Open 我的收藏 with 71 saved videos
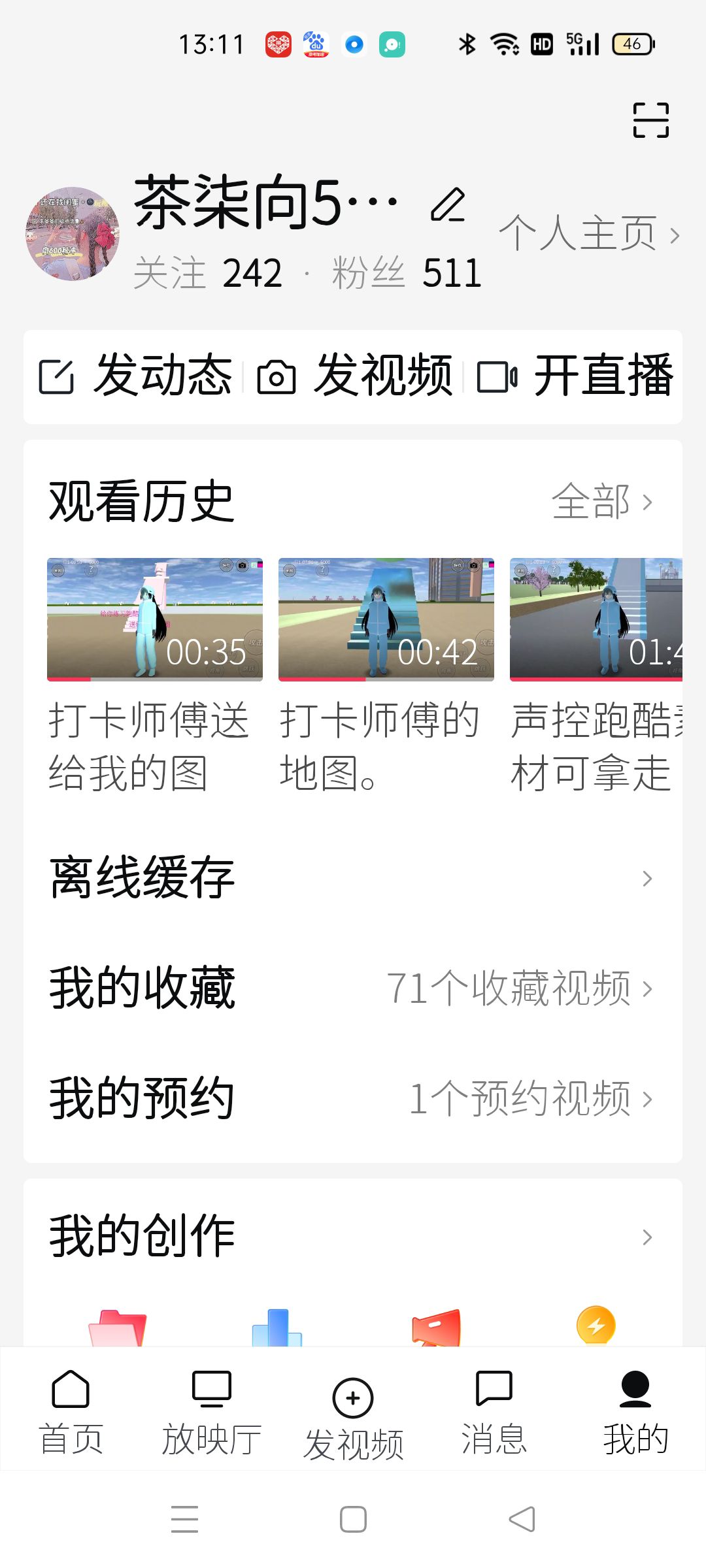 [x=353, y=988]
